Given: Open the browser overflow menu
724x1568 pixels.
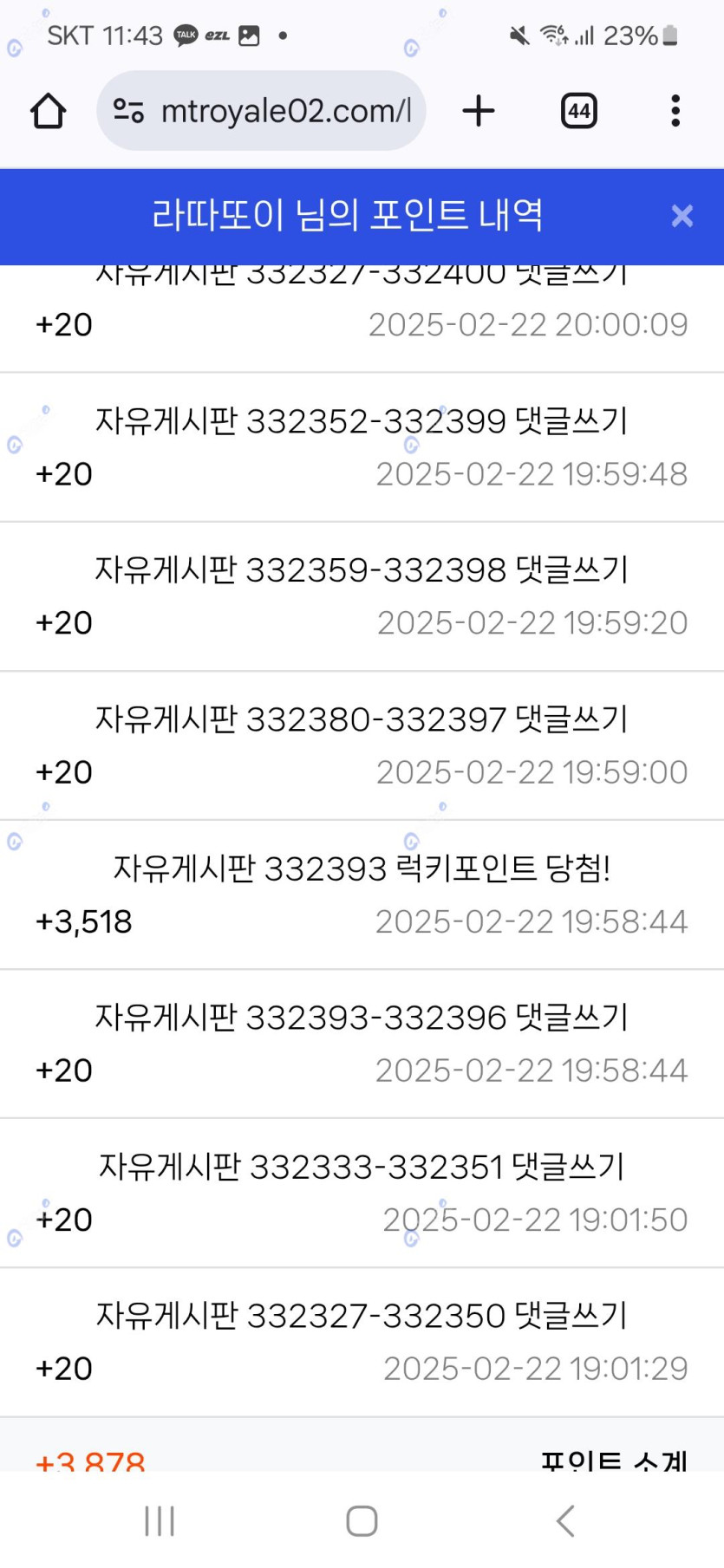Looking at the screenshot, I should pyautogui.click(x=675, y=111).
